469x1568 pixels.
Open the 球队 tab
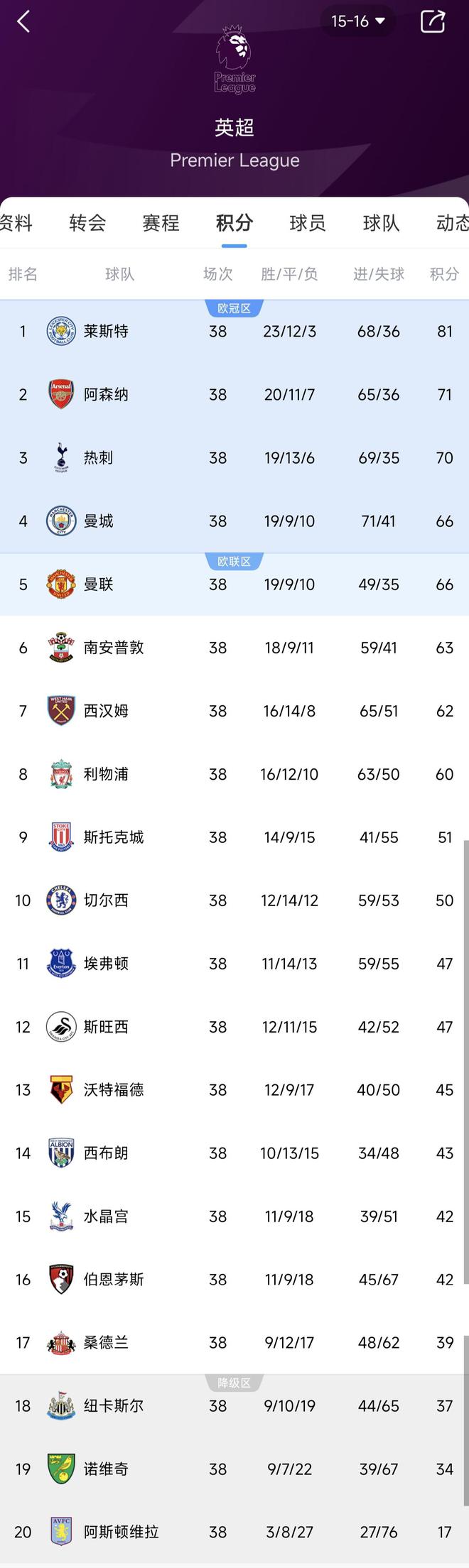pos(381,223)
